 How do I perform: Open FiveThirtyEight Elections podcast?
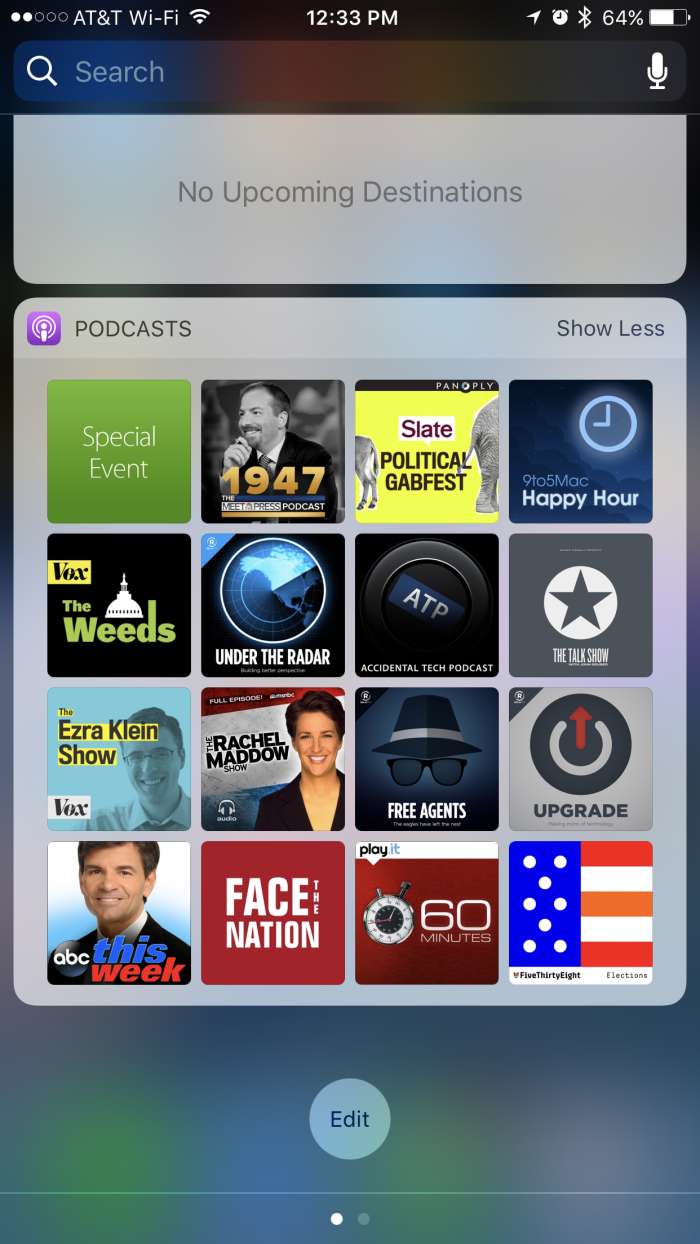pyautogui.click(x=581, y=914)
